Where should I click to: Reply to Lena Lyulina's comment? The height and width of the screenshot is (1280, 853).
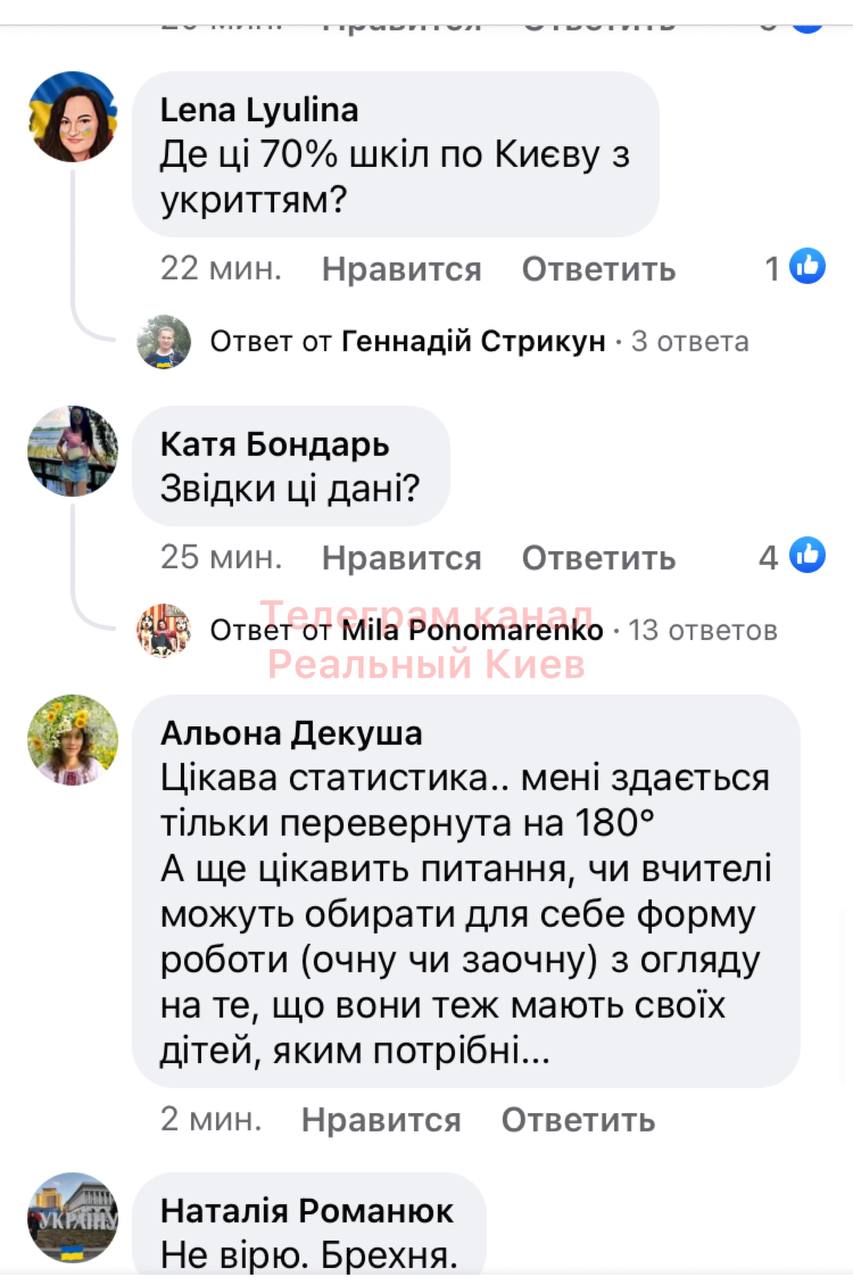point(598,269)
